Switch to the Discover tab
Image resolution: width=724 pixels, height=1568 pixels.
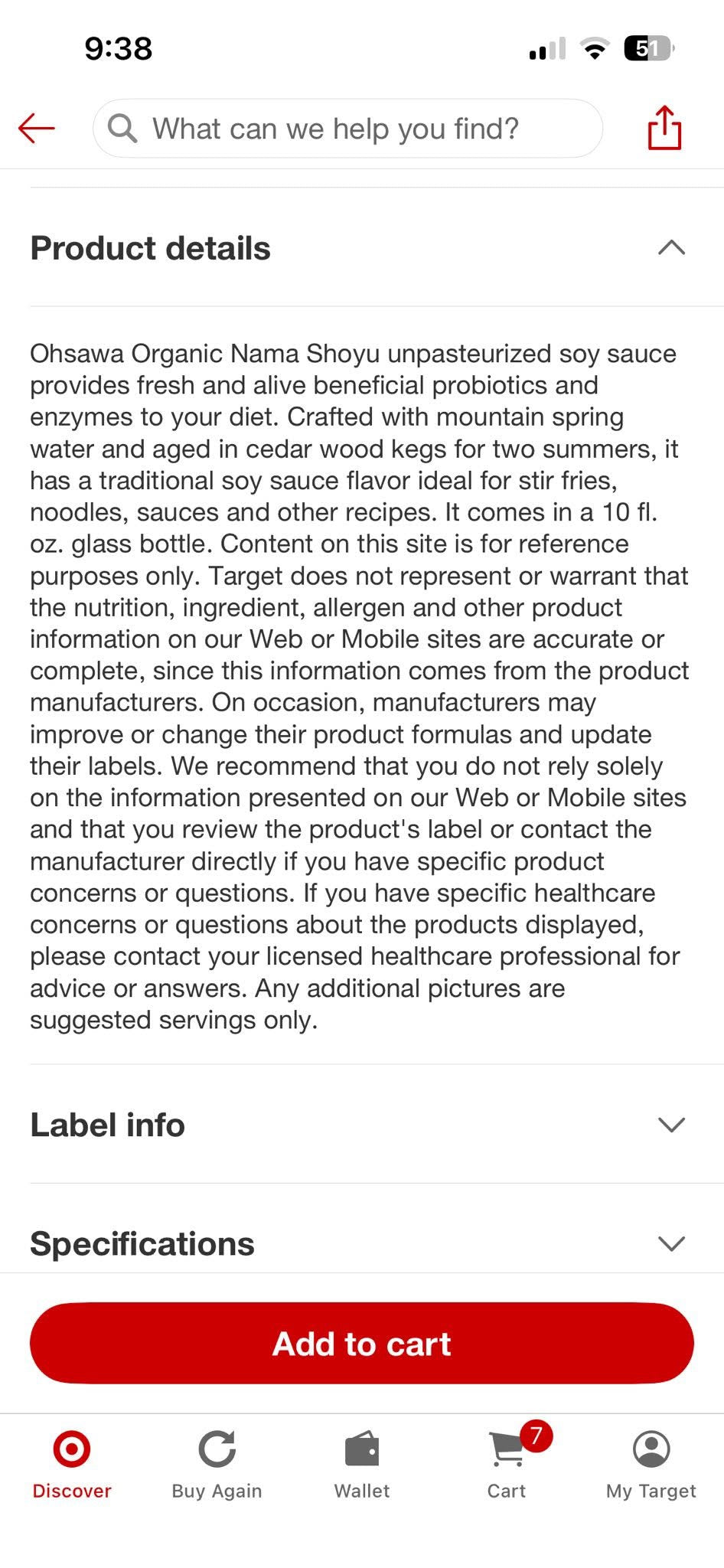(72, 1465)
